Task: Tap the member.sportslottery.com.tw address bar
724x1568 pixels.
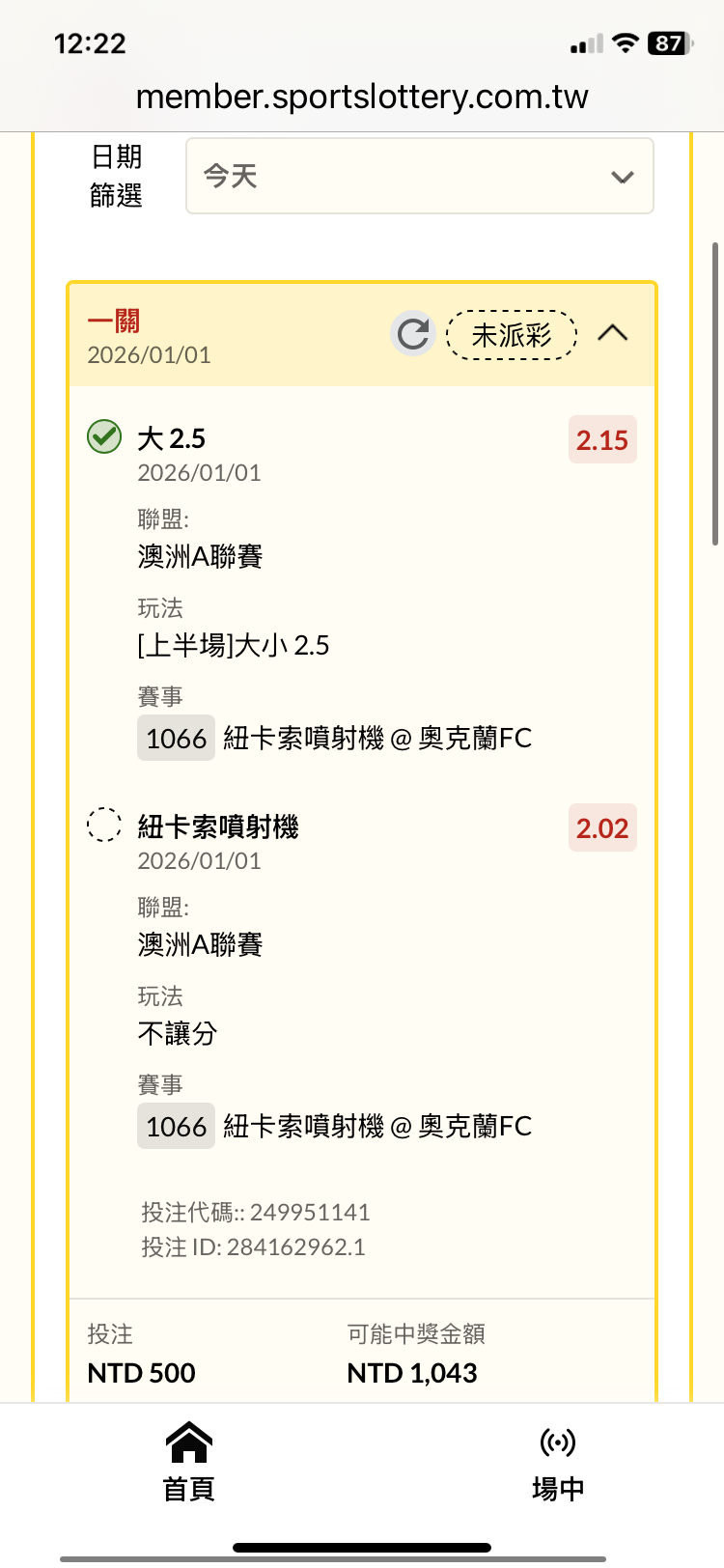Action: pyautogui.click(x=362, y=97)
